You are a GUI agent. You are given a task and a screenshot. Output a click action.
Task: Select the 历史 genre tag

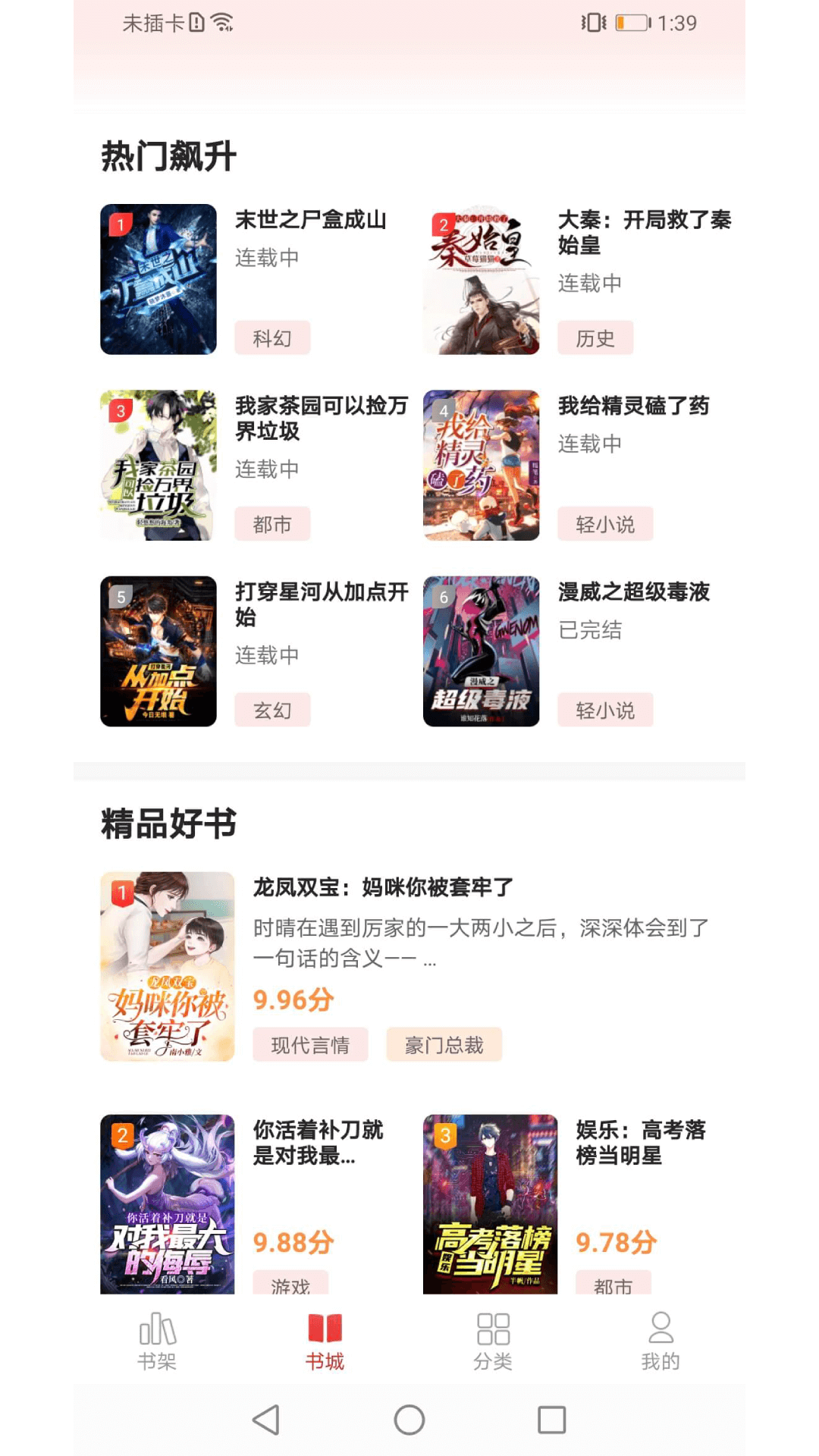pos(597,338)
